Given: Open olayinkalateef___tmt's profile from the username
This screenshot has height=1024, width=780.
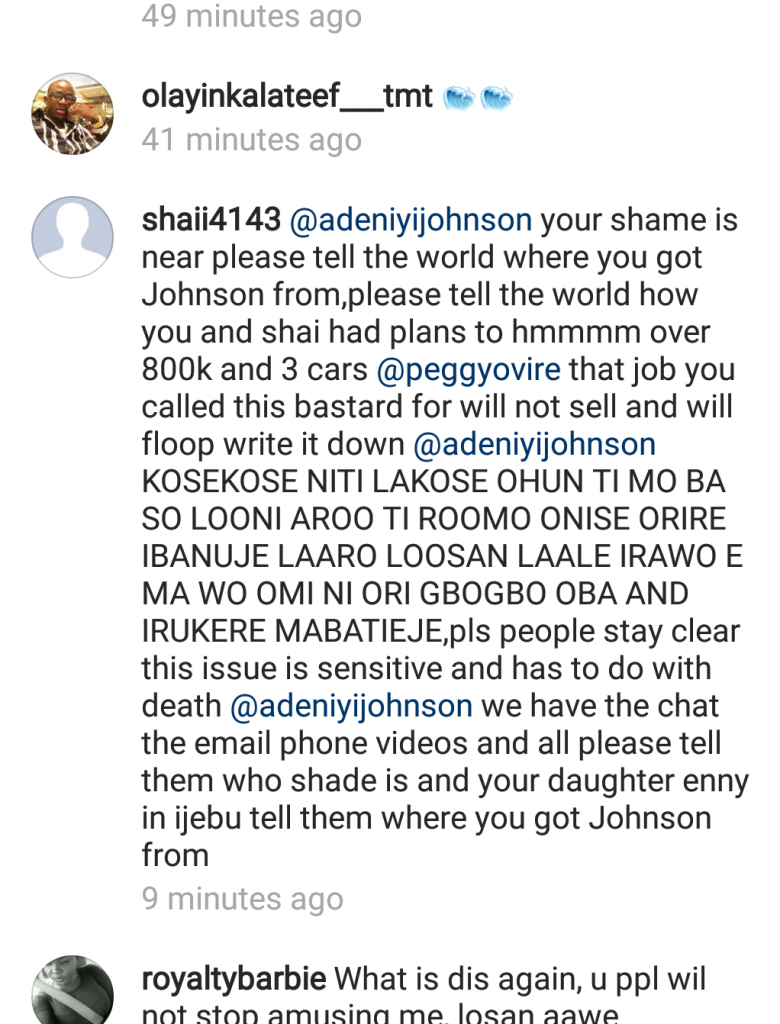Looking at the screenshot, I should click(287, 97).
